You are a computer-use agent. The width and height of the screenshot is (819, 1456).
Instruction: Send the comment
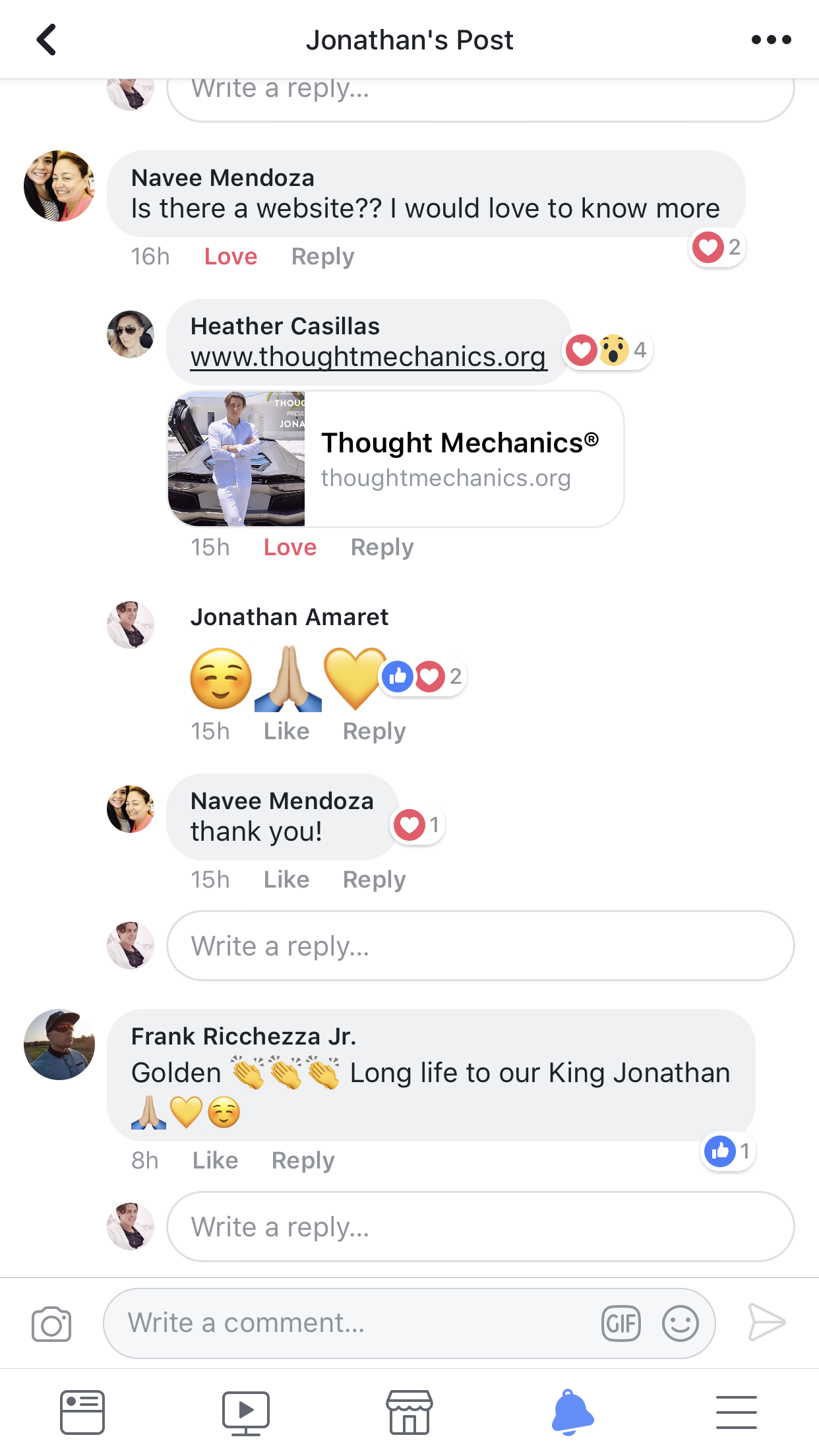(x=767, y=1322)
